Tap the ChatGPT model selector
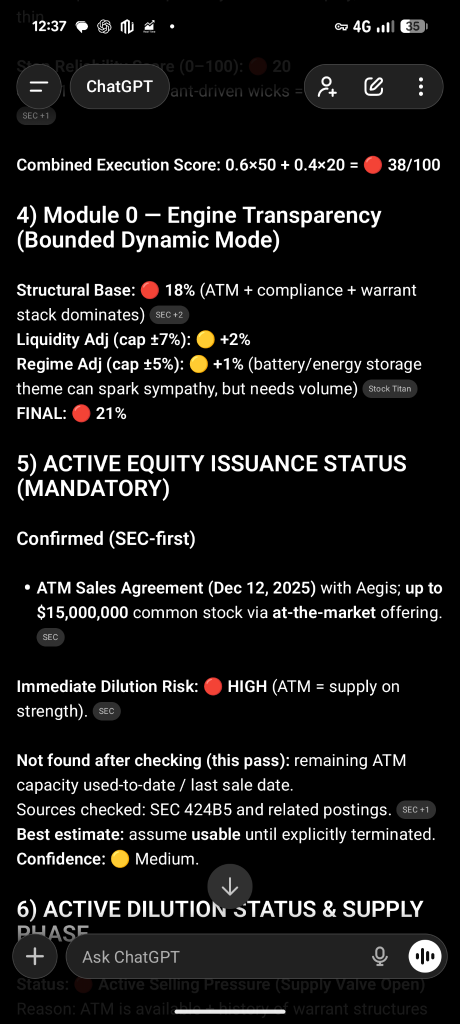Screen dimensions: 460x1024 119,86
